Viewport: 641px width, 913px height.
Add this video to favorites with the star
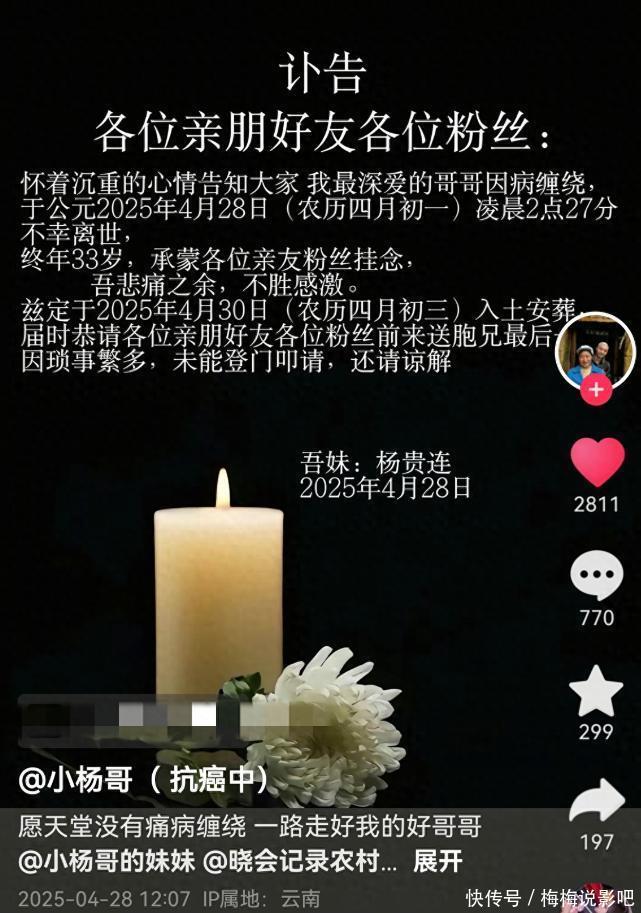(x=597, y=691)
